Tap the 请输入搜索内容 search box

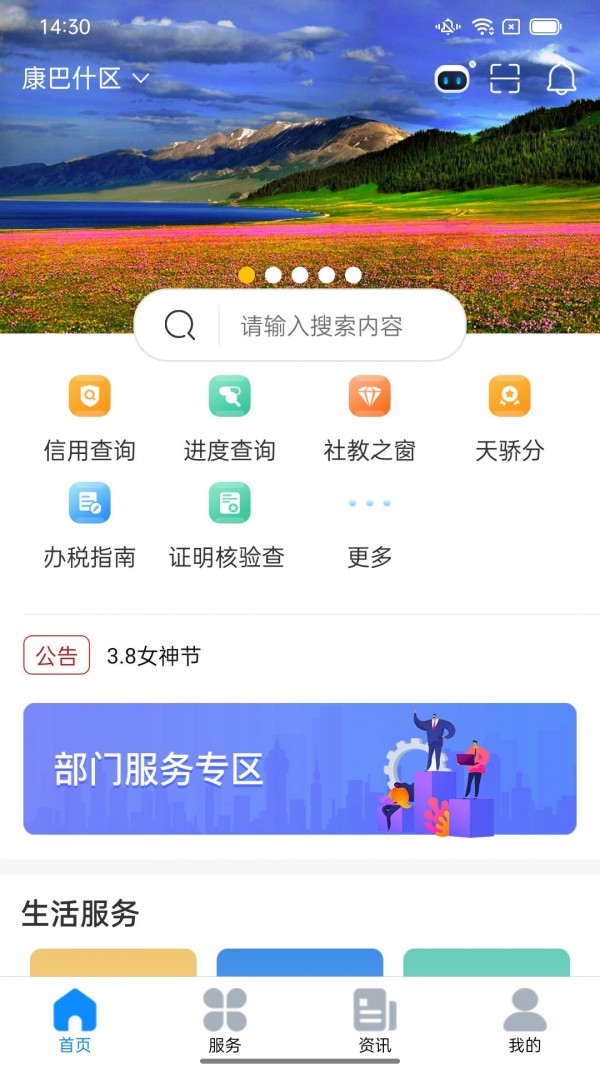click(320, 326)
